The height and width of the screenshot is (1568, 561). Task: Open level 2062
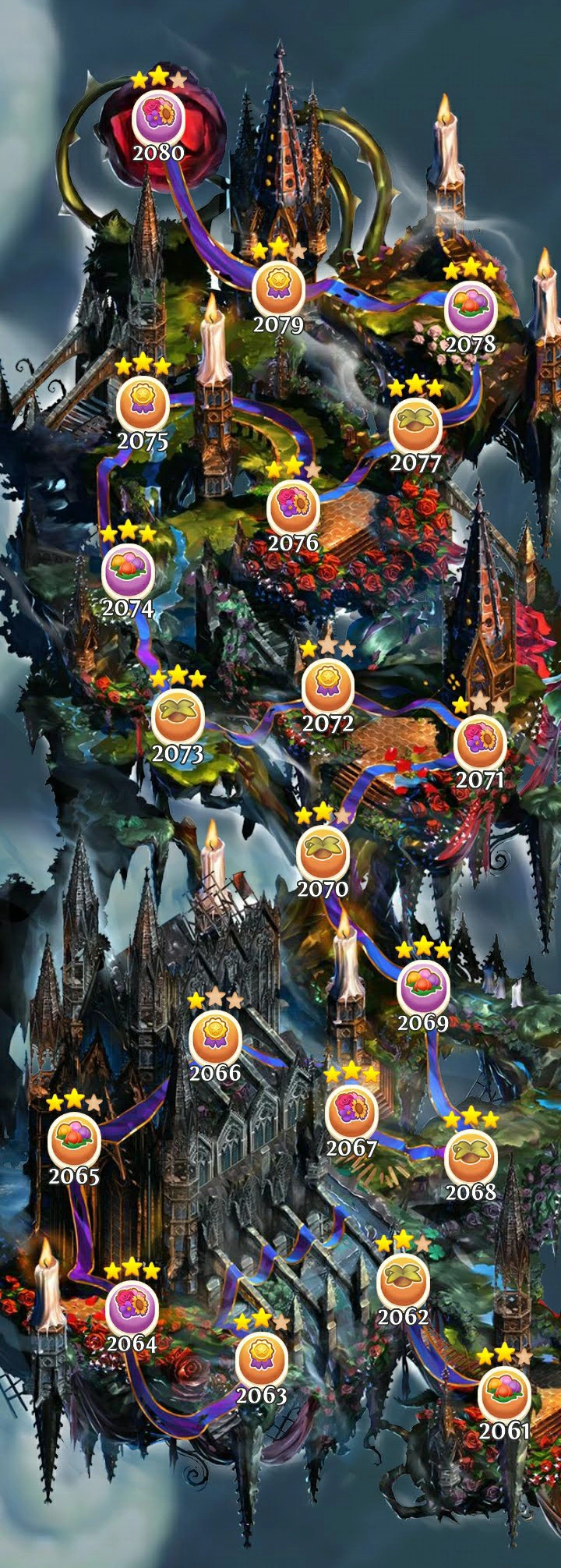click(x=403, y=1280)
